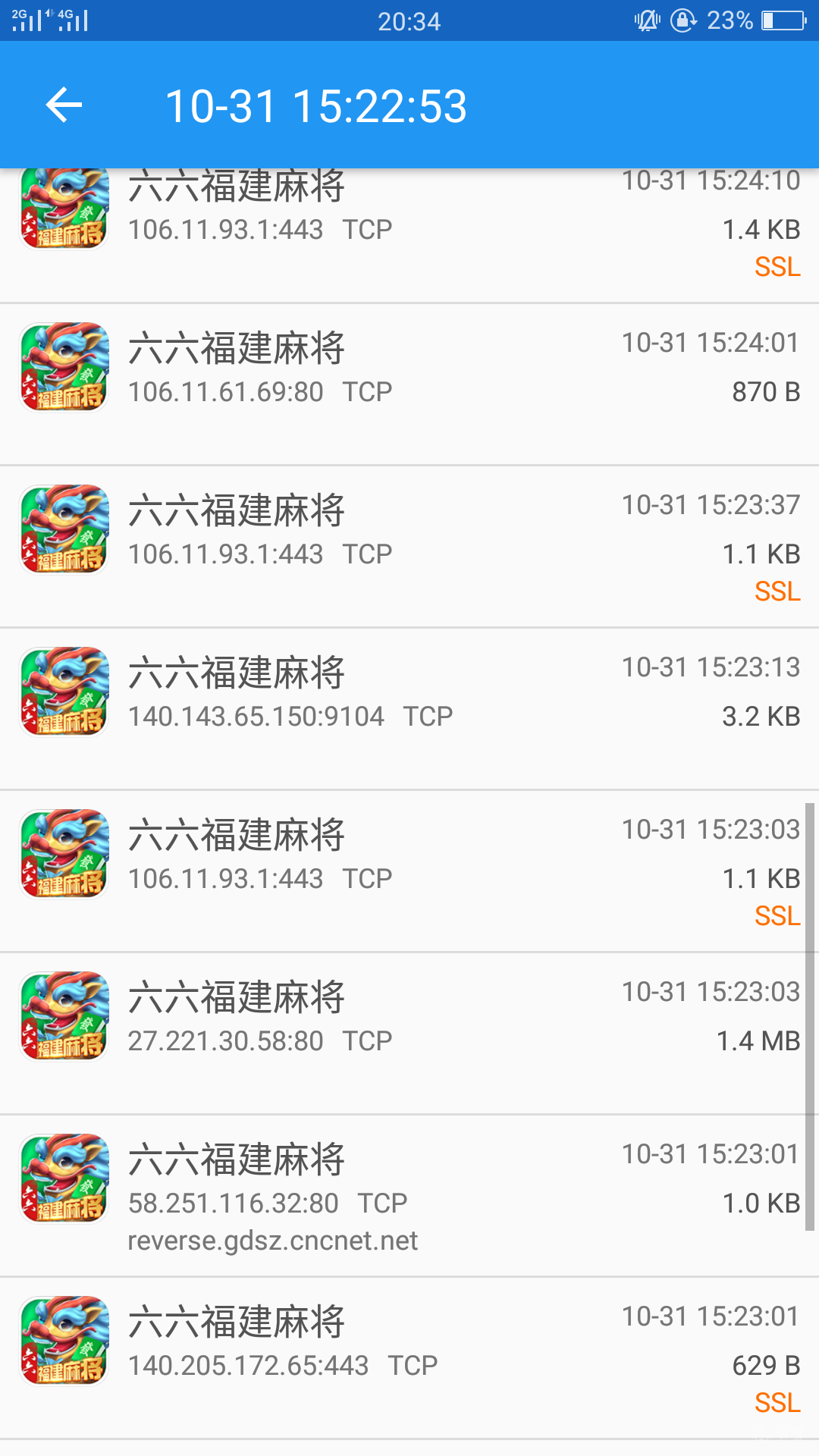Go back using the top arrow
Image resolution: width=819 pixels, height=1456 pixels.
click(x=64, y=105)
